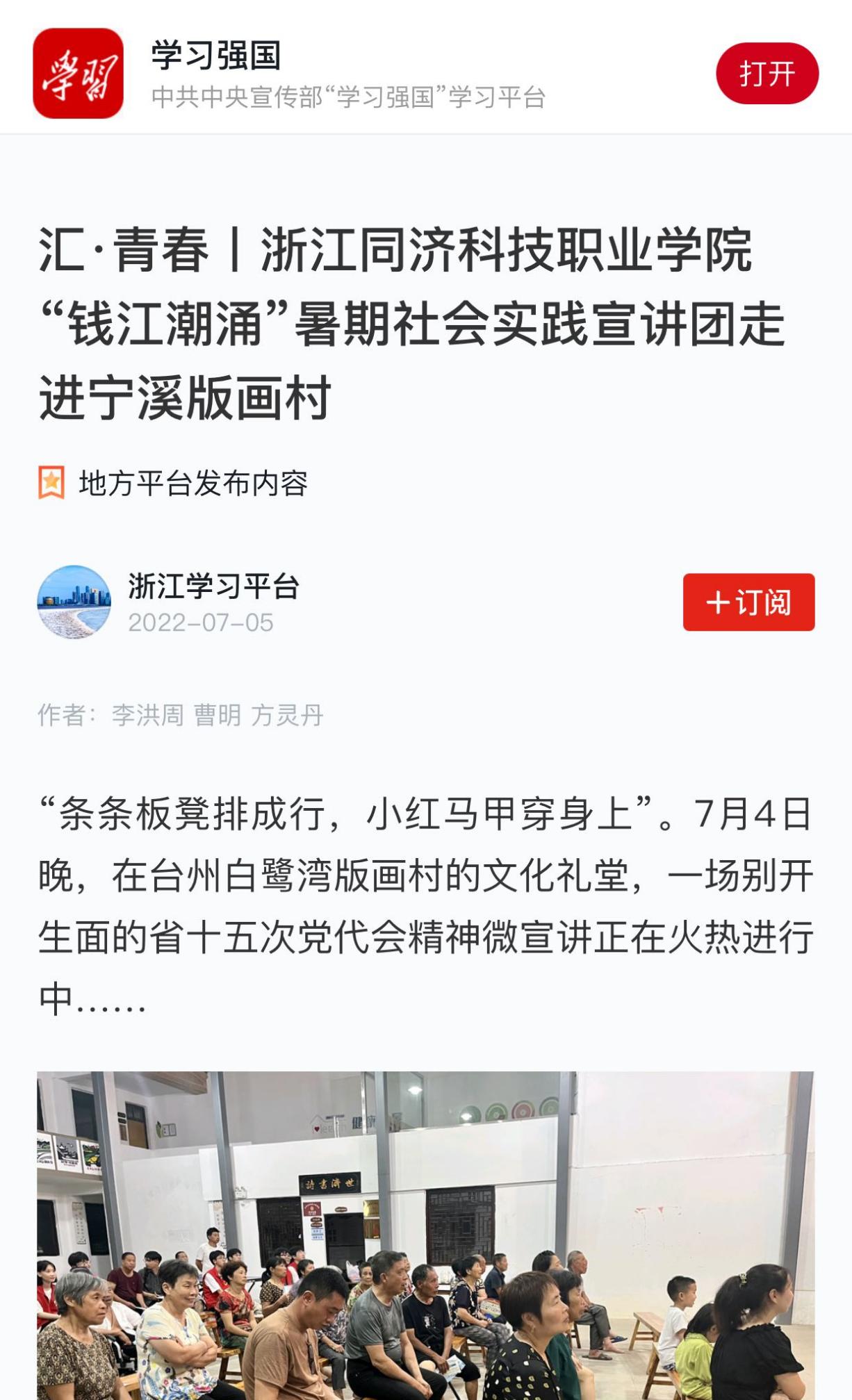Viewport: 852px width, 1400px height.
Task: Open the 学习强国 app icon
Action: [x=79, y=74]
